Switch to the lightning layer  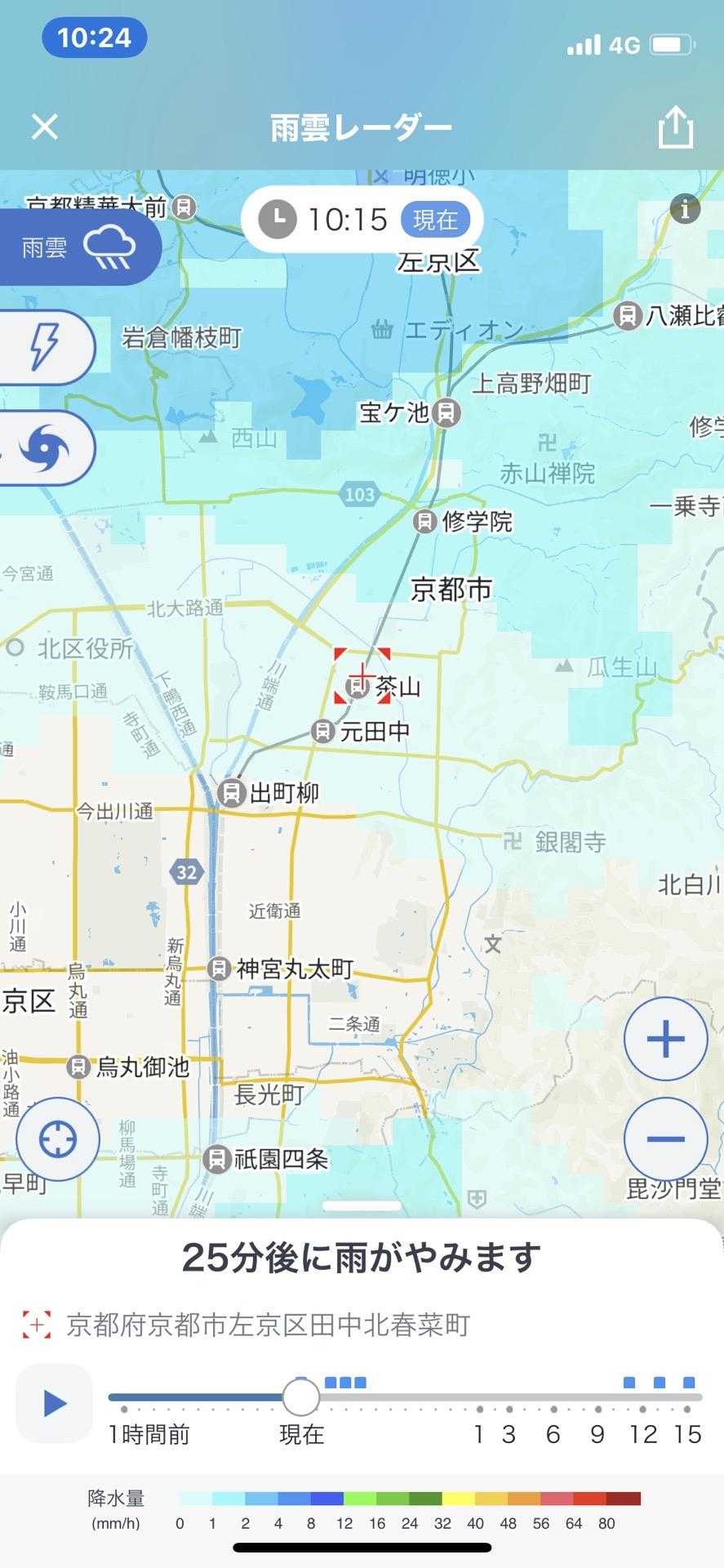(45, 347)
